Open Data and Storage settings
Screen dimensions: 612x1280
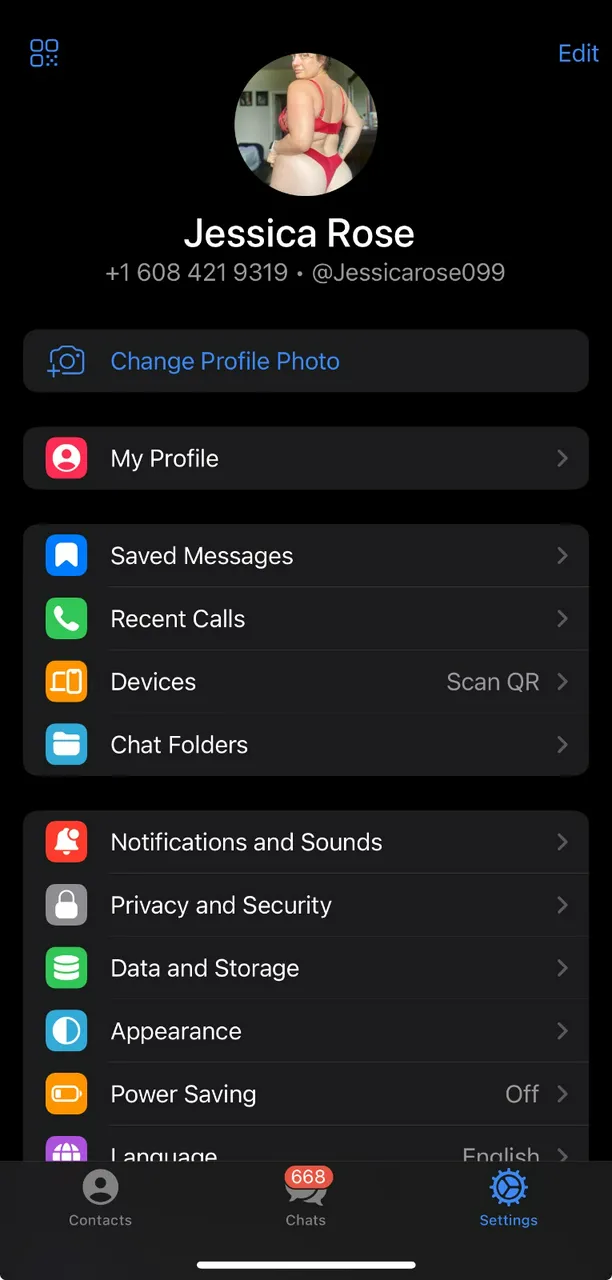click(305, 968)
